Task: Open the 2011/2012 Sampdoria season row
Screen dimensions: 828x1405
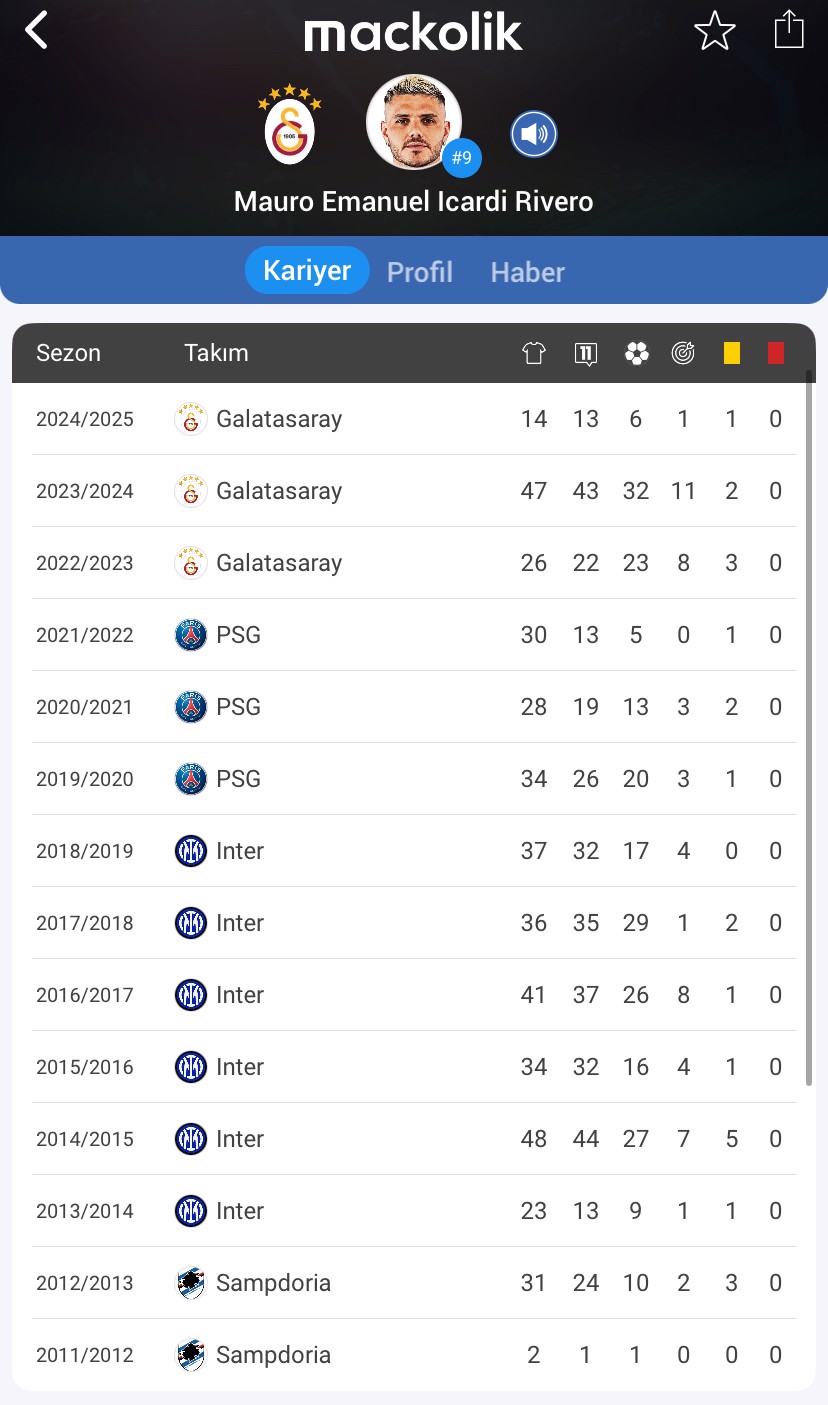Action: click(x=414, y=1355)
